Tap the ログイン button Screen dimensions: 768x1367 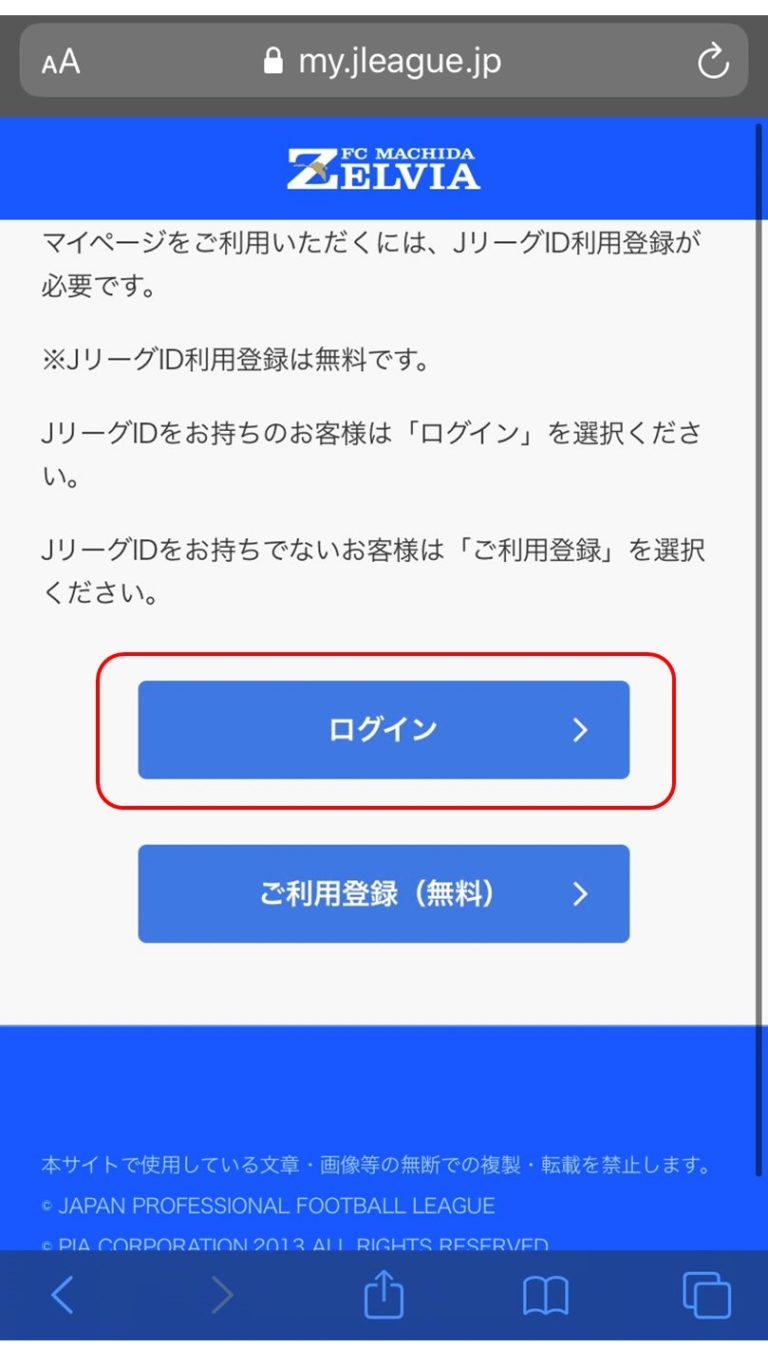pos(383,730)
